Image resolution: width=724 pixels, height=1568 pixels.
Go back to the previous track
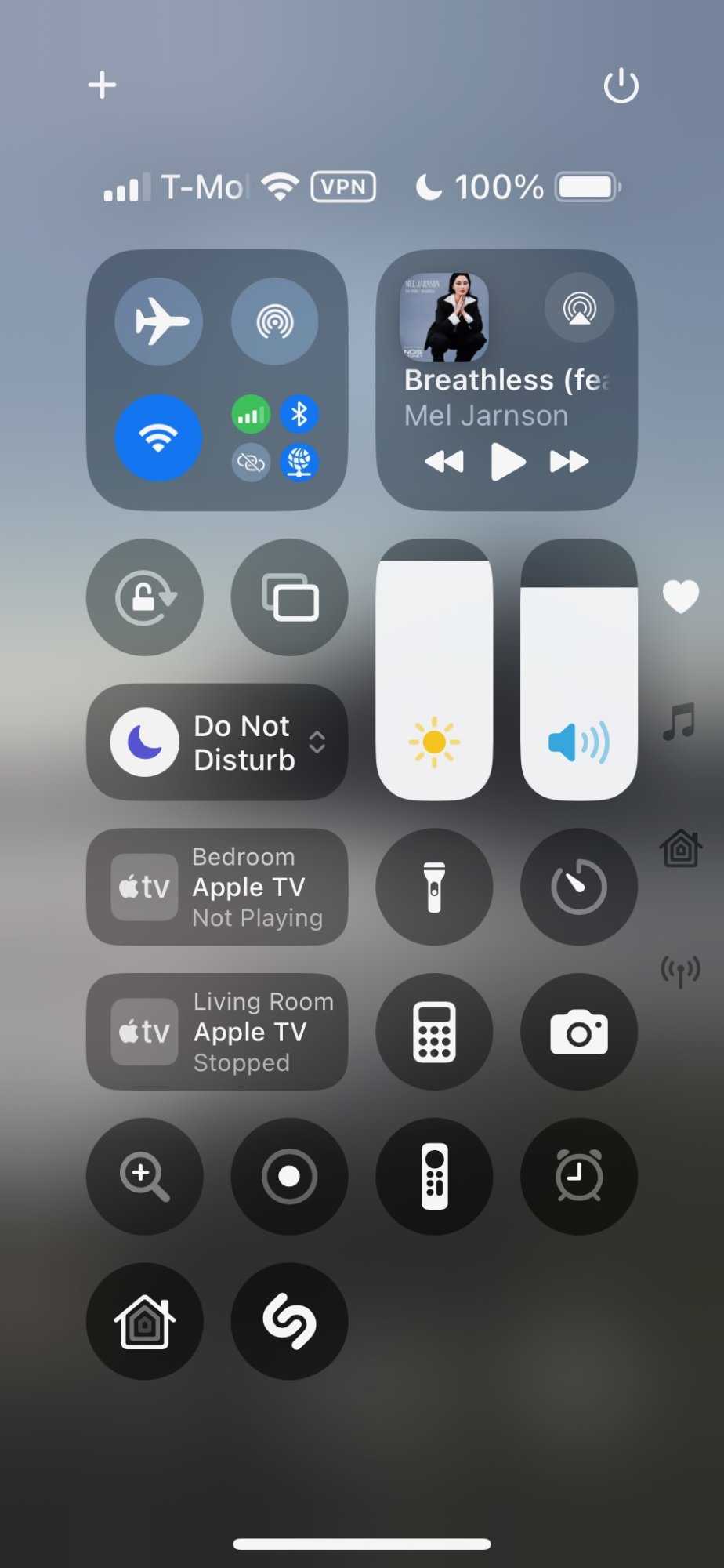[x=444, y=462]
